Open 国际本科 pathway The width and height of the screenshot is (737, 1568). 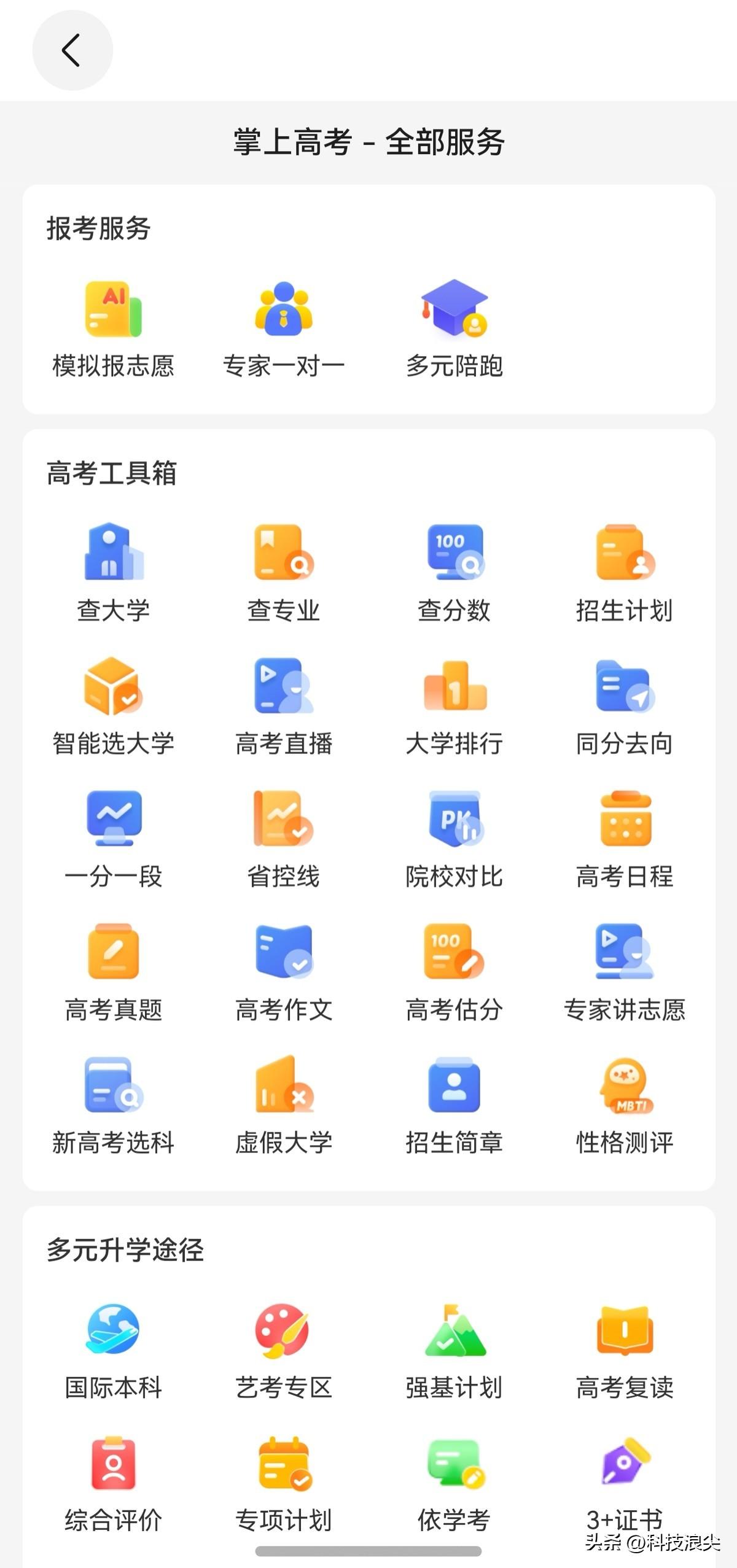pyautogui.click(x=114, y=1330)
